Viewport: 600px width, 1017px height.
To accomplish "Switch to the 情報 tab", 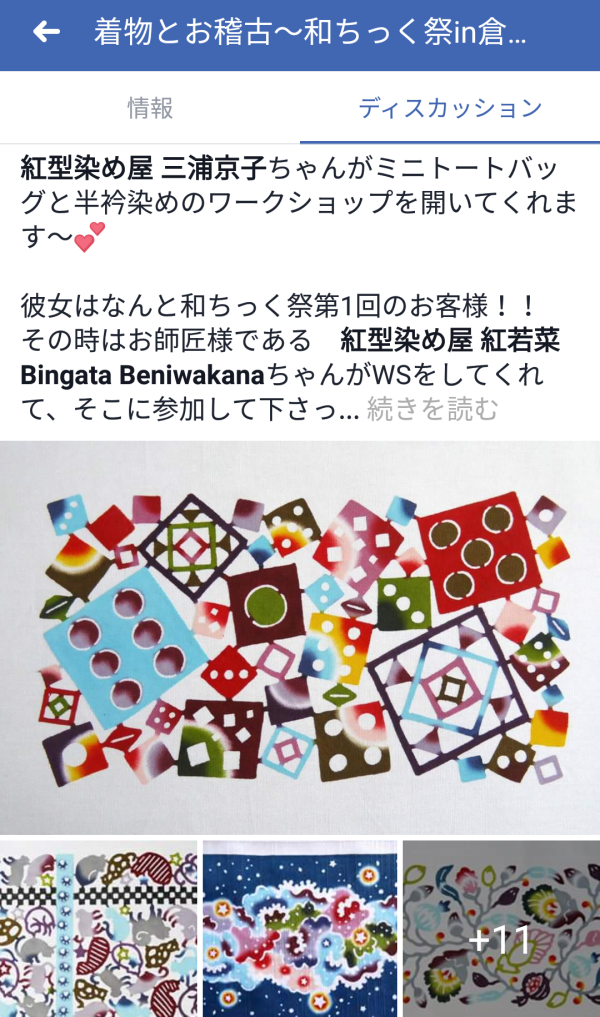I will pyautogui.click(x=150, y=108).
